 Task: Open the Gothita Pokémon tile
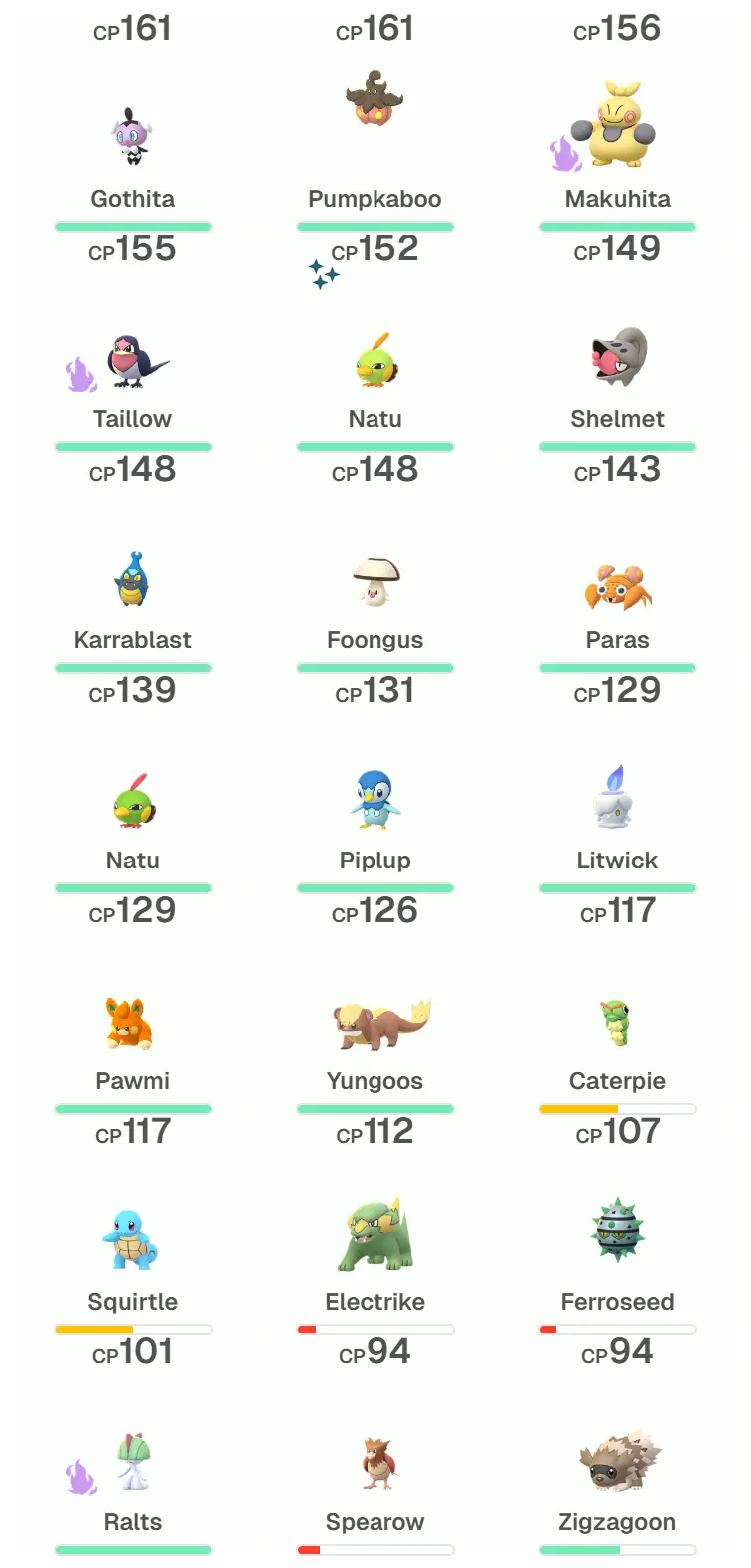[132, 139]
